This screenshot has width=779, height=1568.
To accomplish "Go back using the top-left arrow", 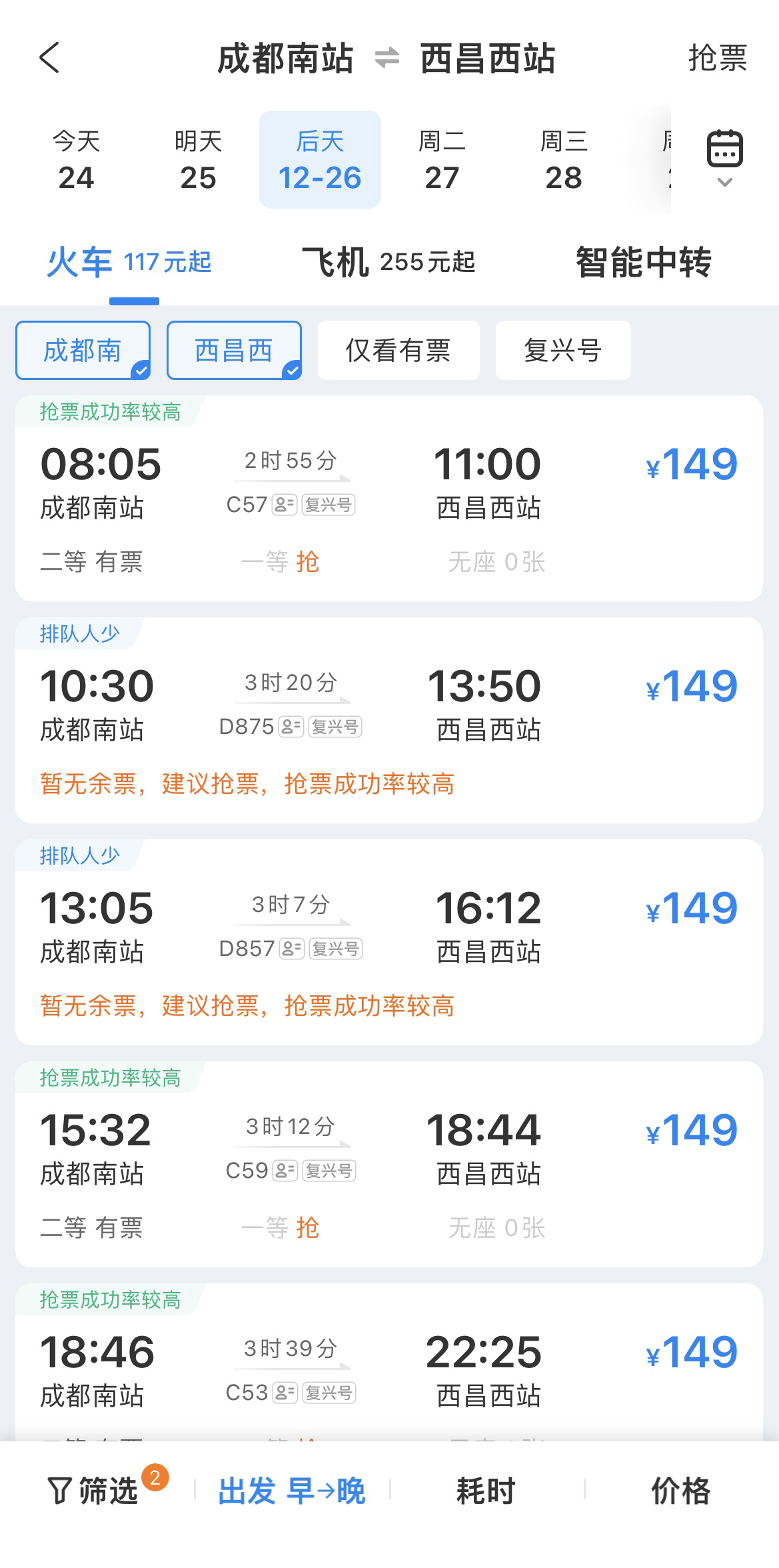I will 49,58.
